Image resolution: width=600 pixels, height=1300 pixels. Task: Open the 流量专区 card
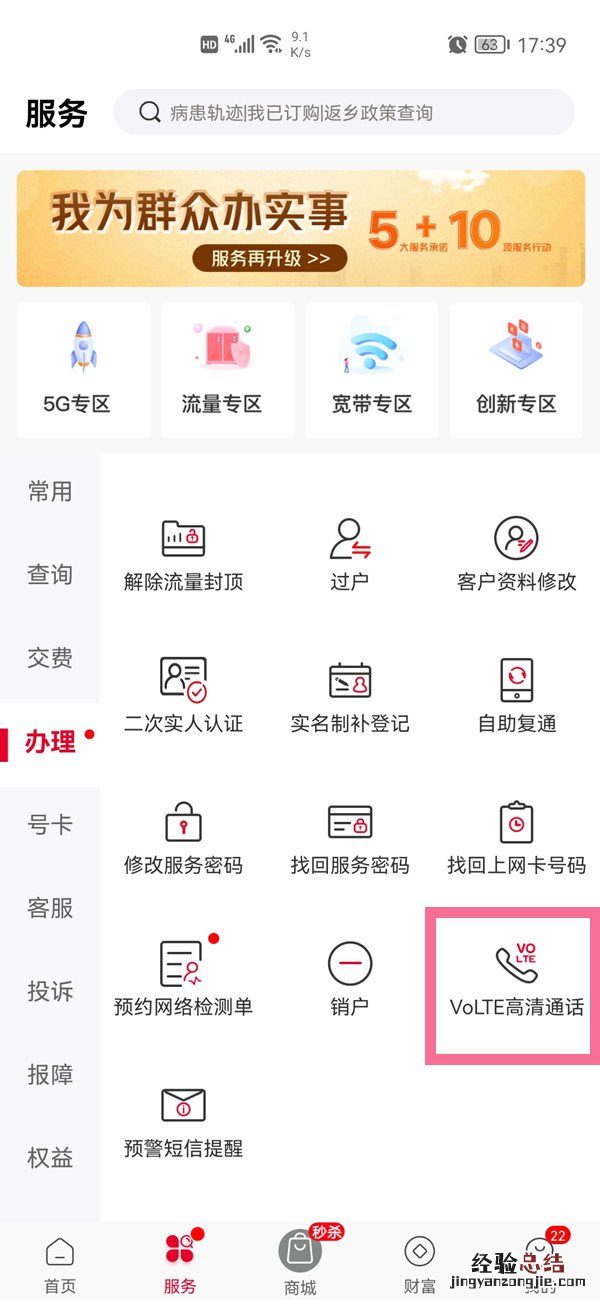(x=227, y=370)
